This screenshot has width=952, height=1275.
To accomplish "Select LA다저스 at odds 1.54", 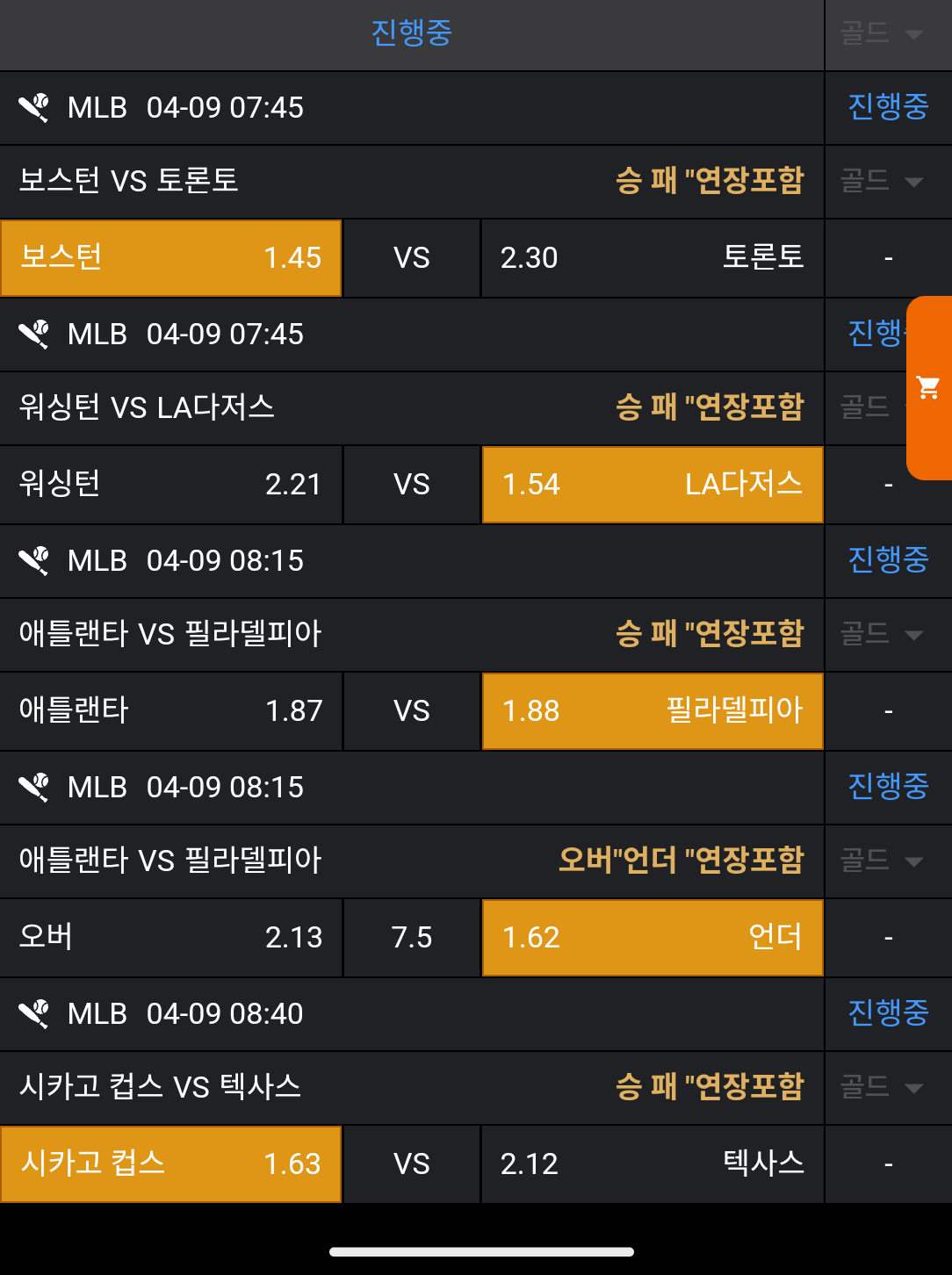I will click(653, 484).
